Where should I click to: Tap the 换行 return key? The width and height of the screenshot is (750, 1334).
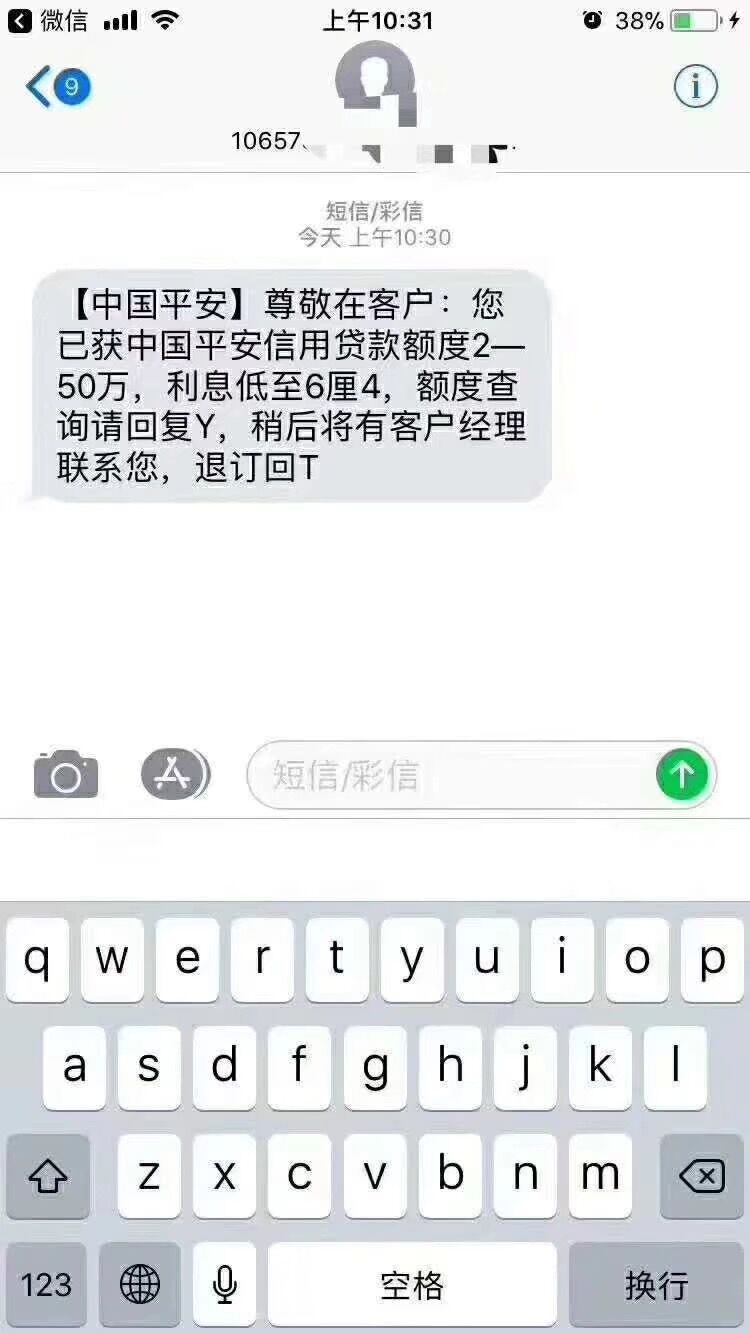[x=657, y=1284]
